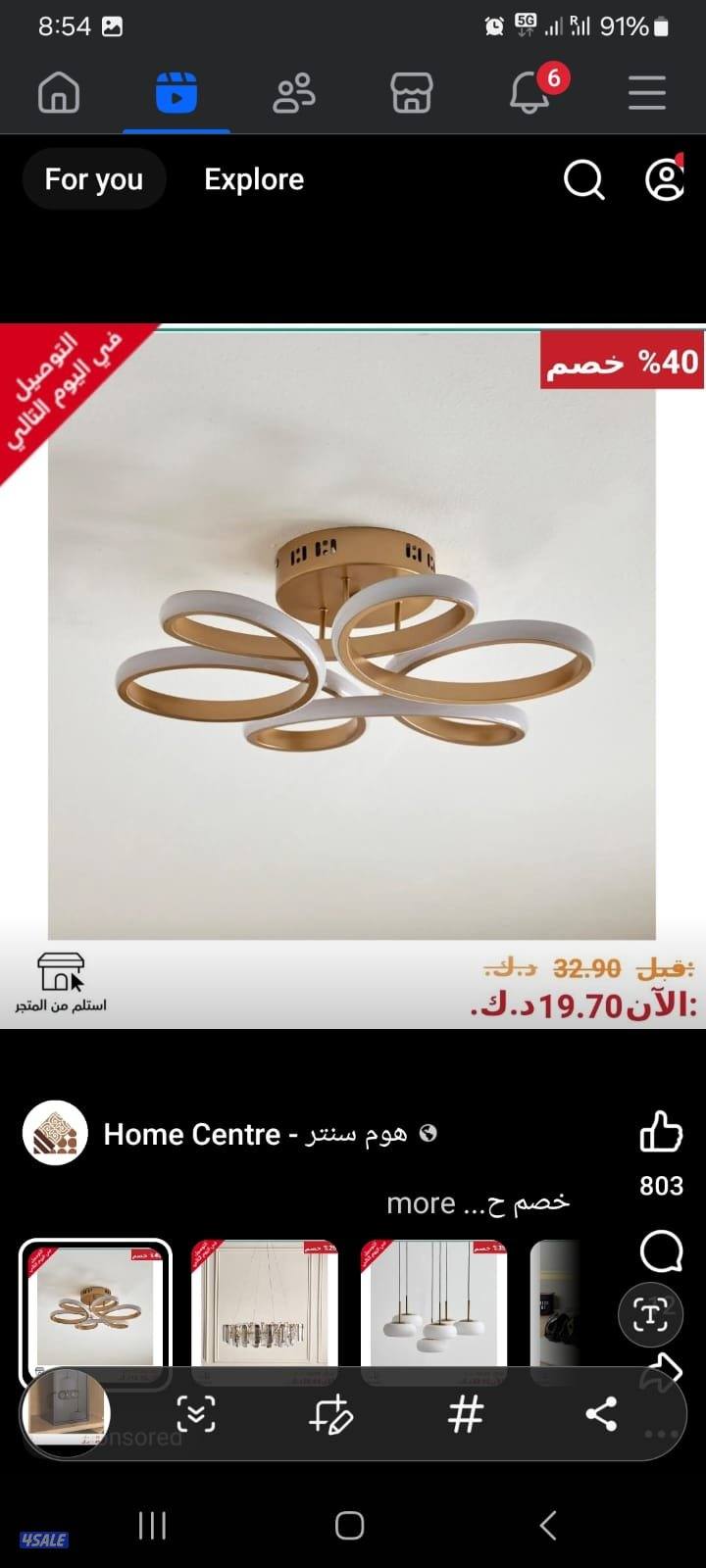
Task: Open your profile avatar at top right
Action: point(664,179)
